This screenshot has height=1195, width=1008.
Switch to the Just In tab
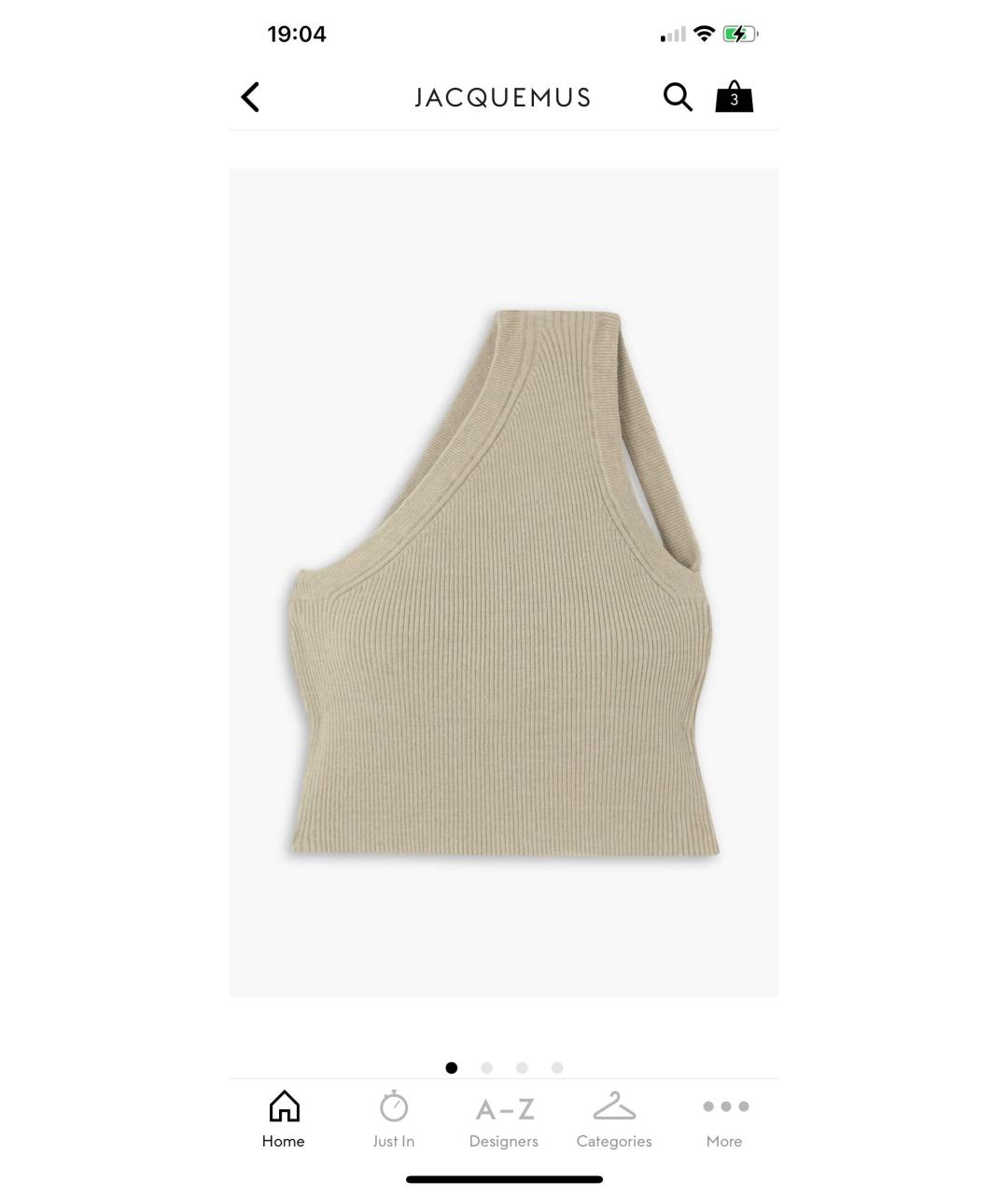tap(393, 1141)
